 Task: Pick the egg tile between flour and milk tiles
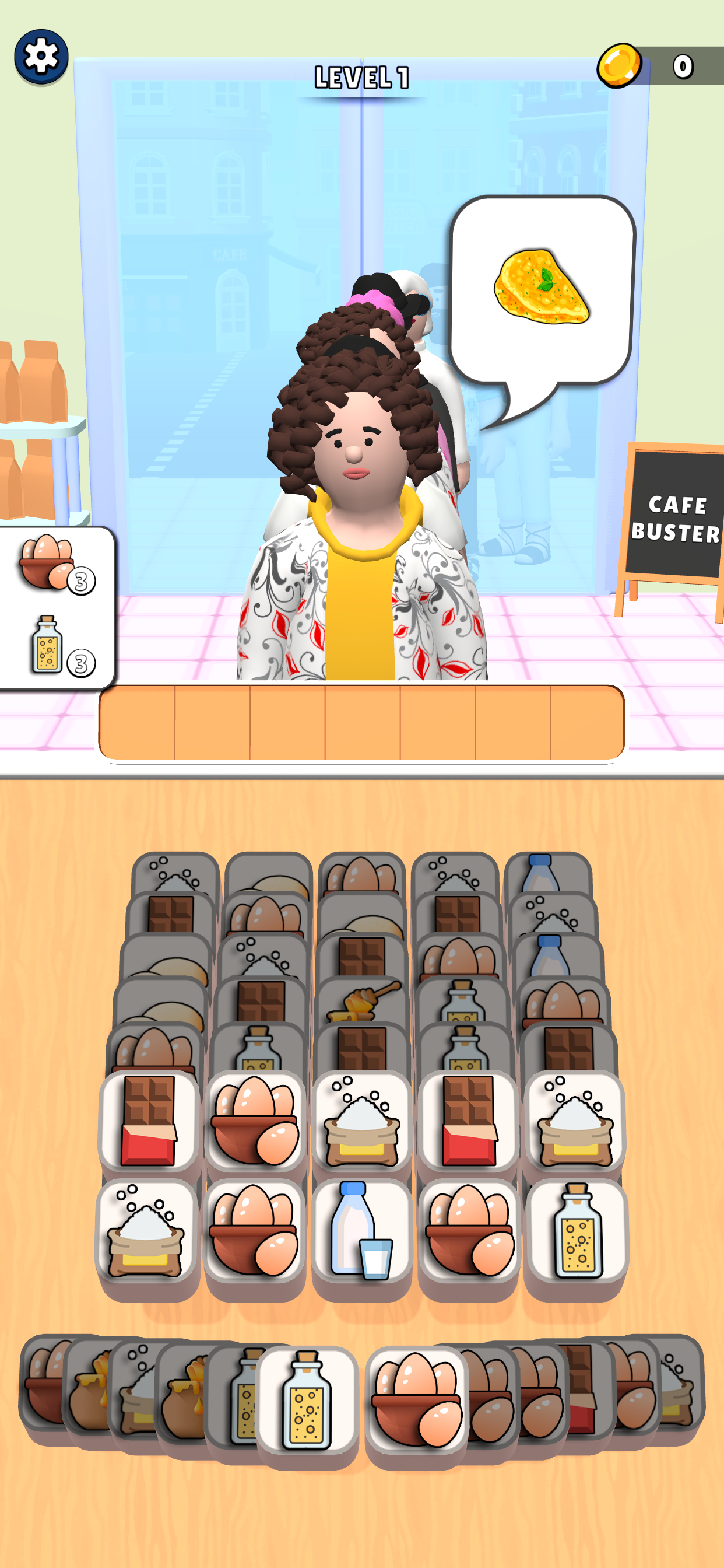pyautogui.click(x=254, y=1230)
